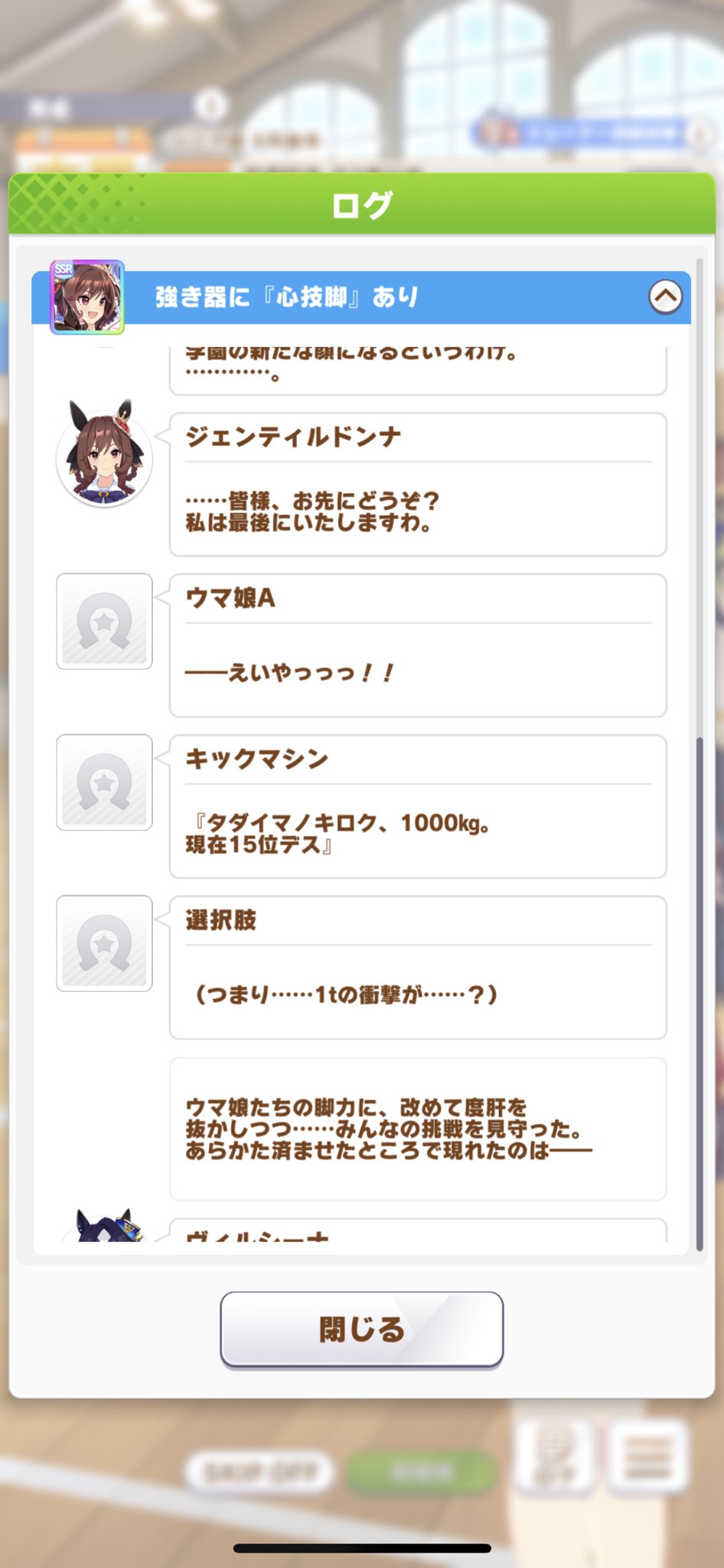Close the log with 閉じる button

(361, 1329)
